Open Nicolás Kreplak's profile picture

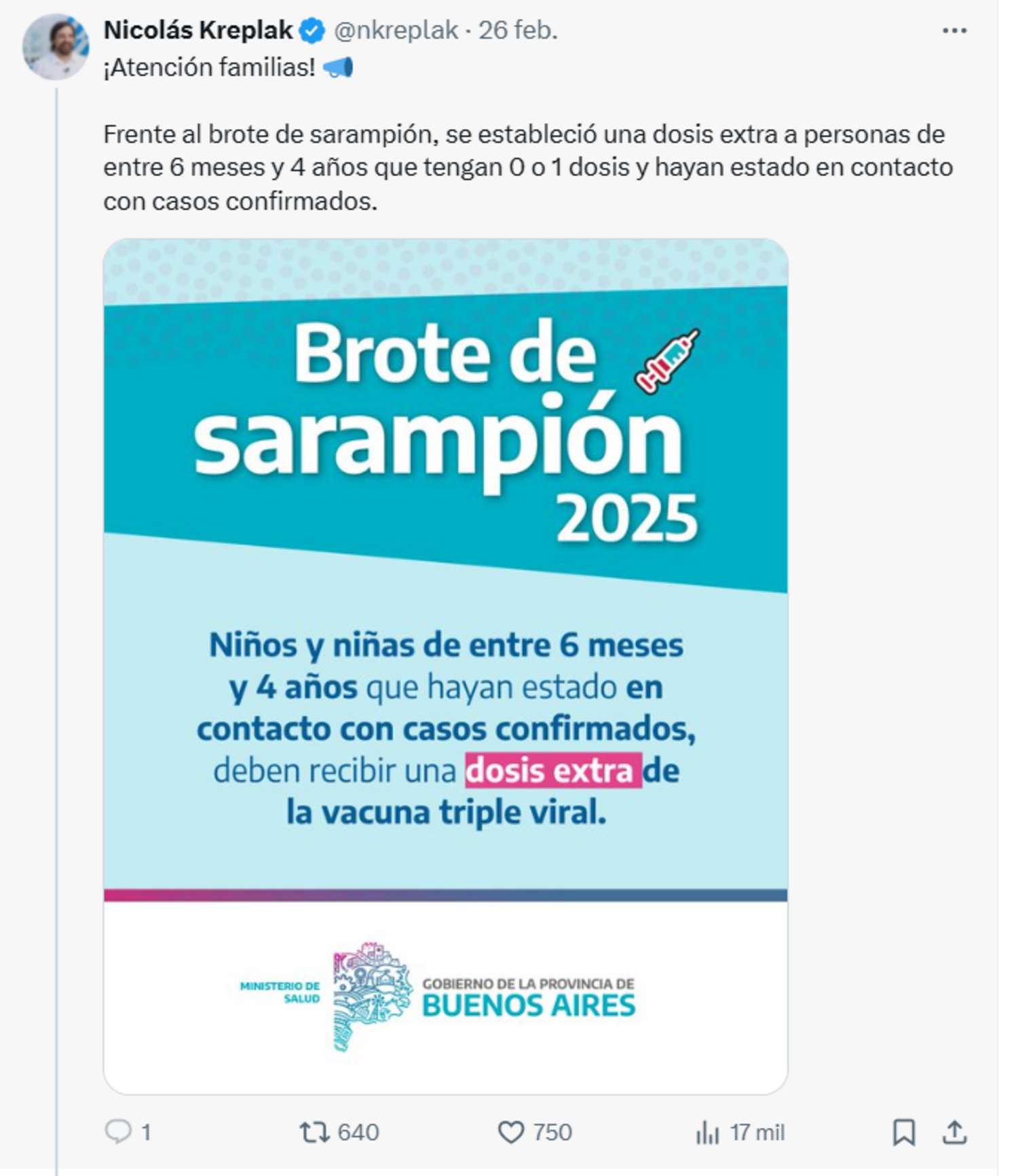tap(56, 46)
